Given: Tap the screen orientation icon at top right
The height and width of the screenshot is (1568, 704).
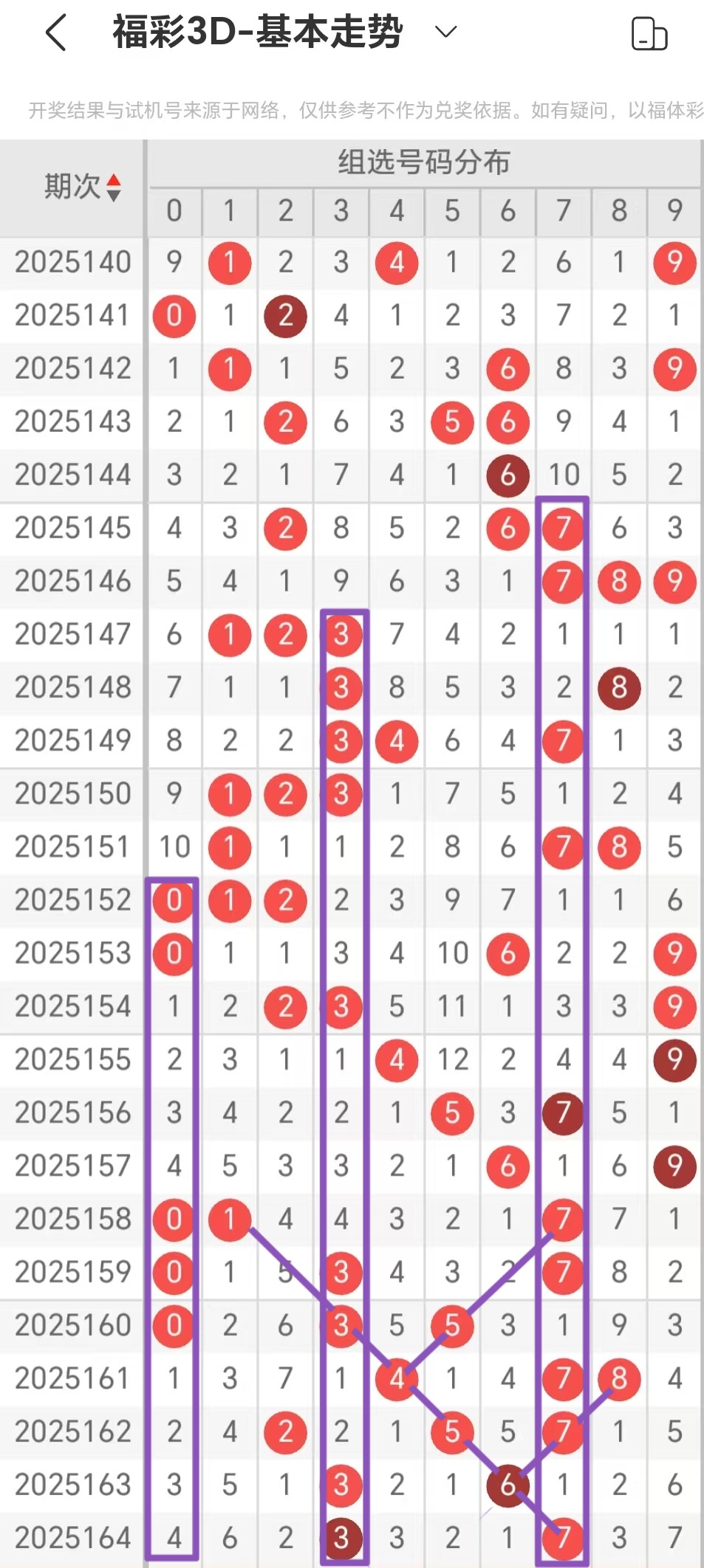Looking at the screenshot, I should coord(649,33).
